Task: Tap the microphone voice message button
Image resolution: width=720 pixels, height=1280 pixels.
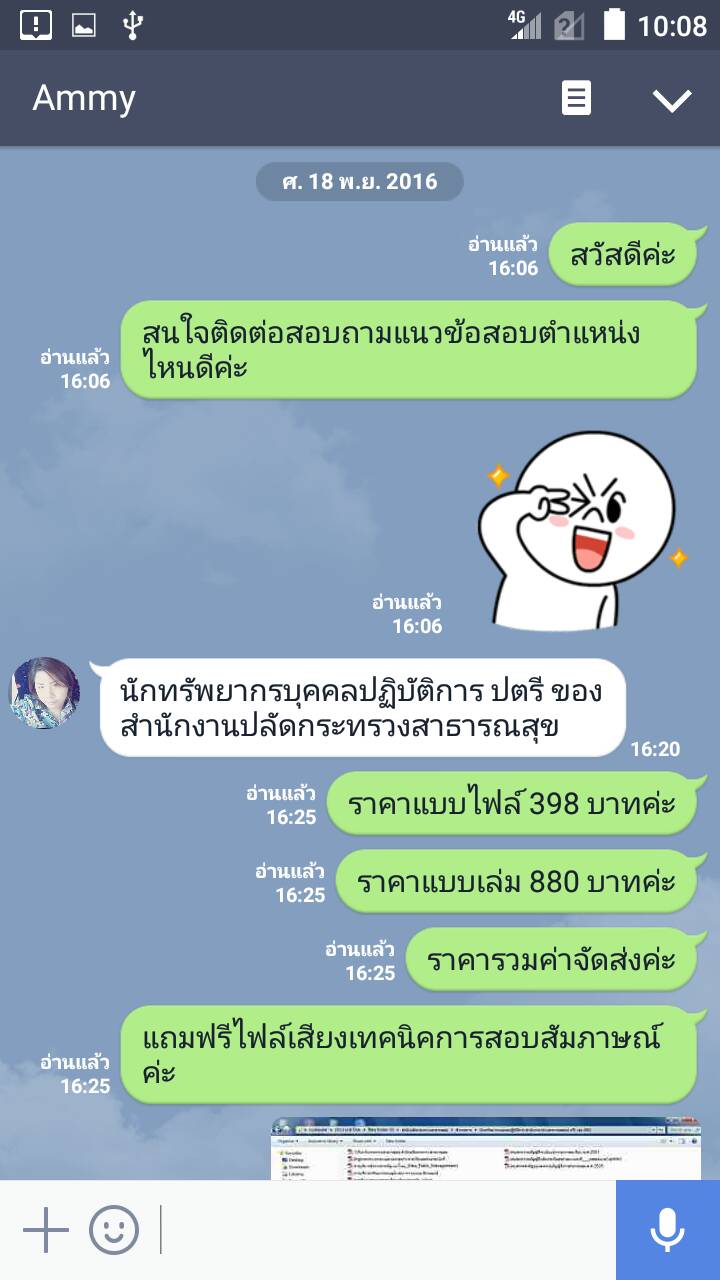Action: (x=667, y=1229)
